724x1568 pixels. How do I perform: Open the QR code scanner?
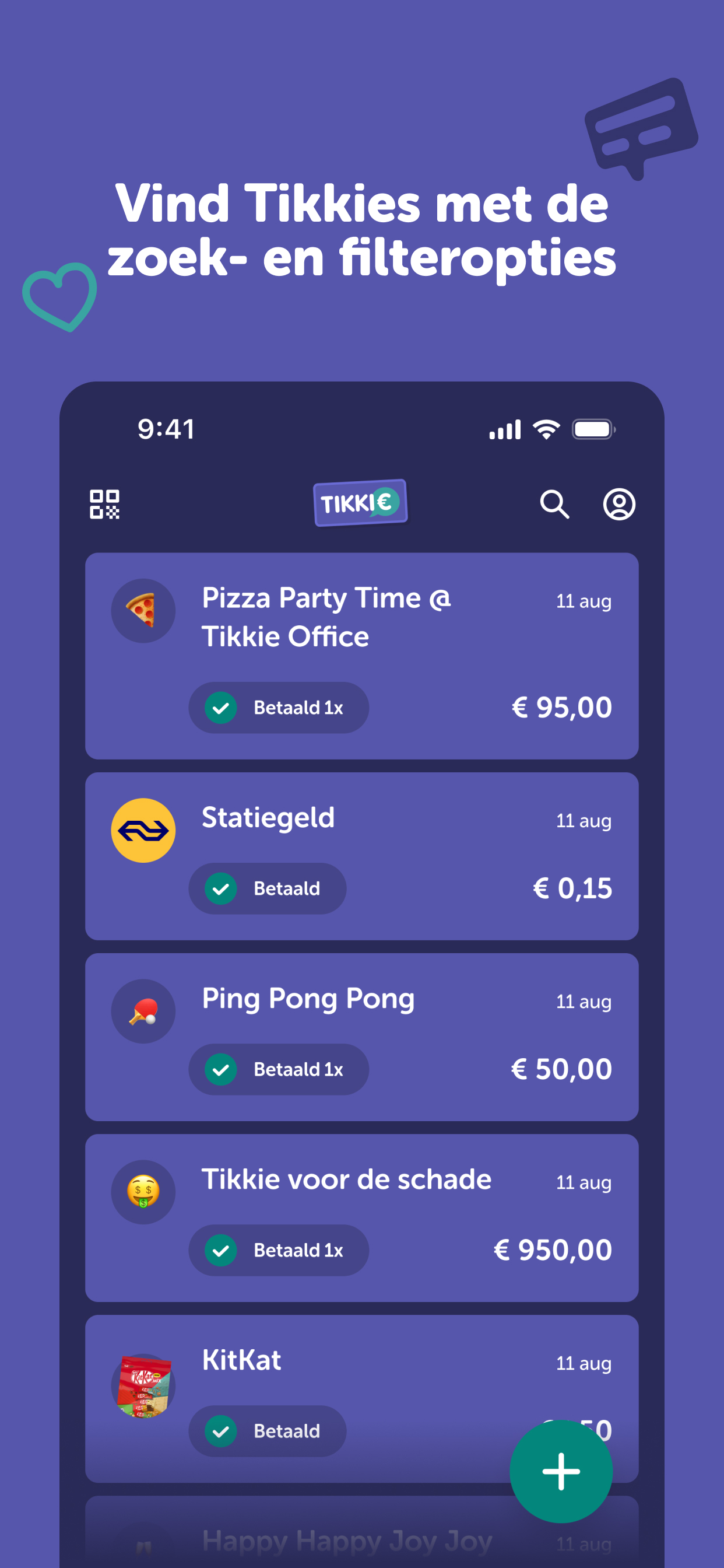tap(103, 505)
